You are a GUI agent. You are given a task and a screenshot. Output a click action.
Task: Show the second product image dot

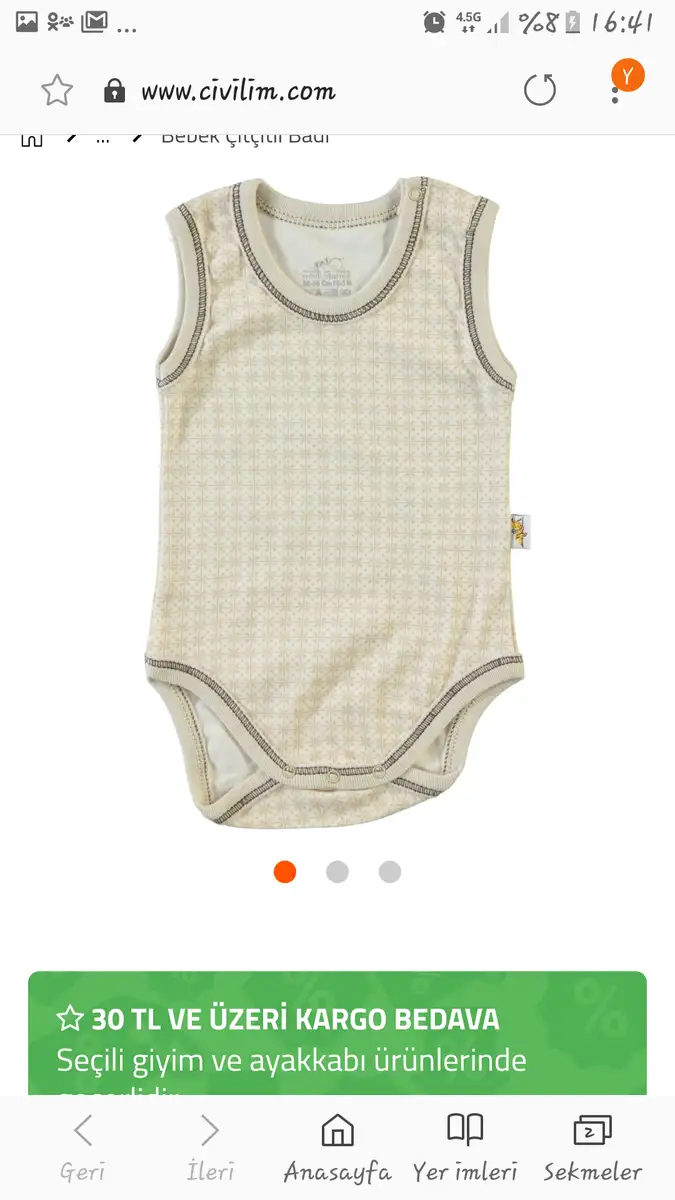coord(338,871)
